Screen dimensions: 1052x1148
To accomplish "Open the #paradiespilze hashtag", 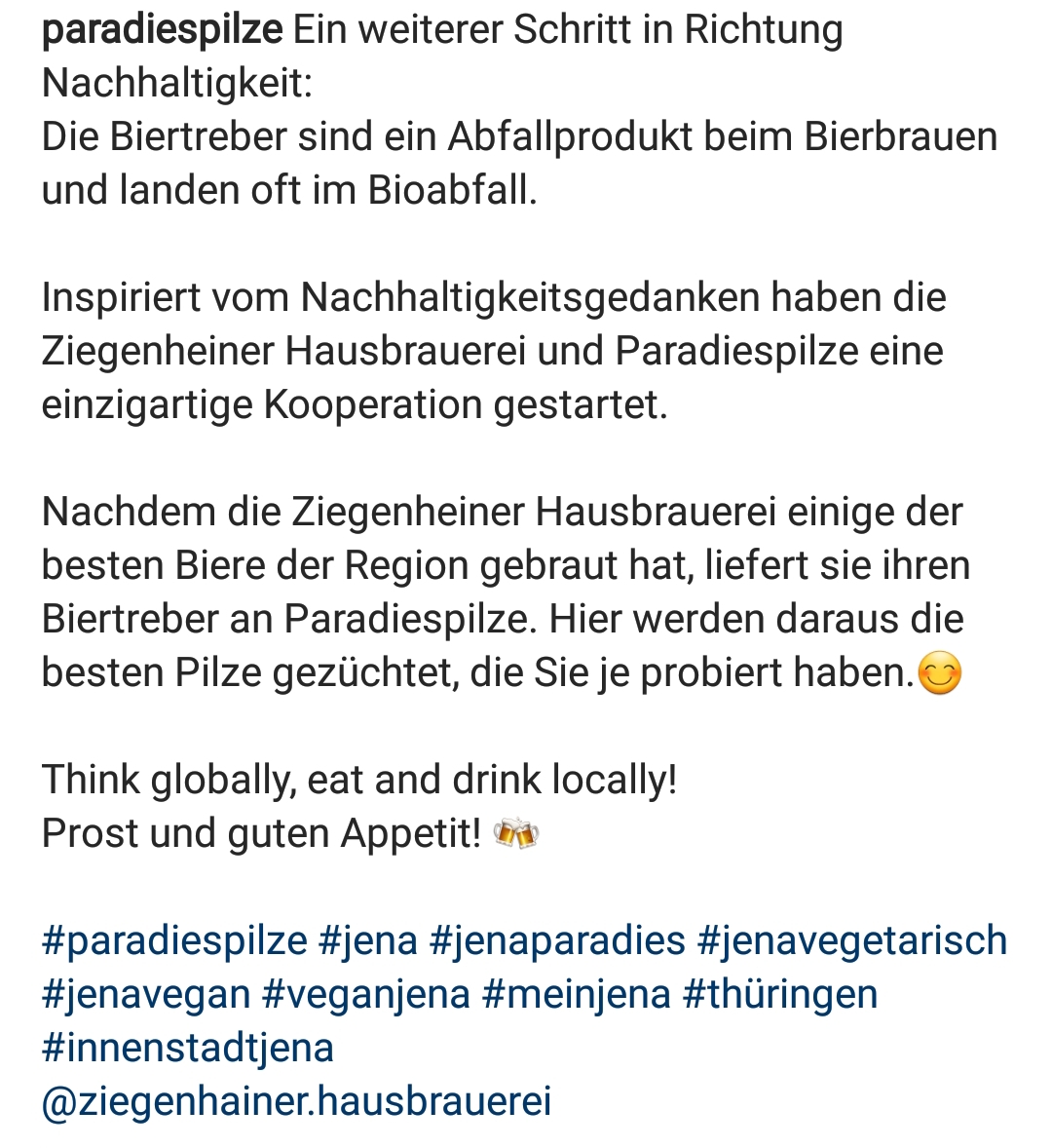I will click(x=174, y=941).
